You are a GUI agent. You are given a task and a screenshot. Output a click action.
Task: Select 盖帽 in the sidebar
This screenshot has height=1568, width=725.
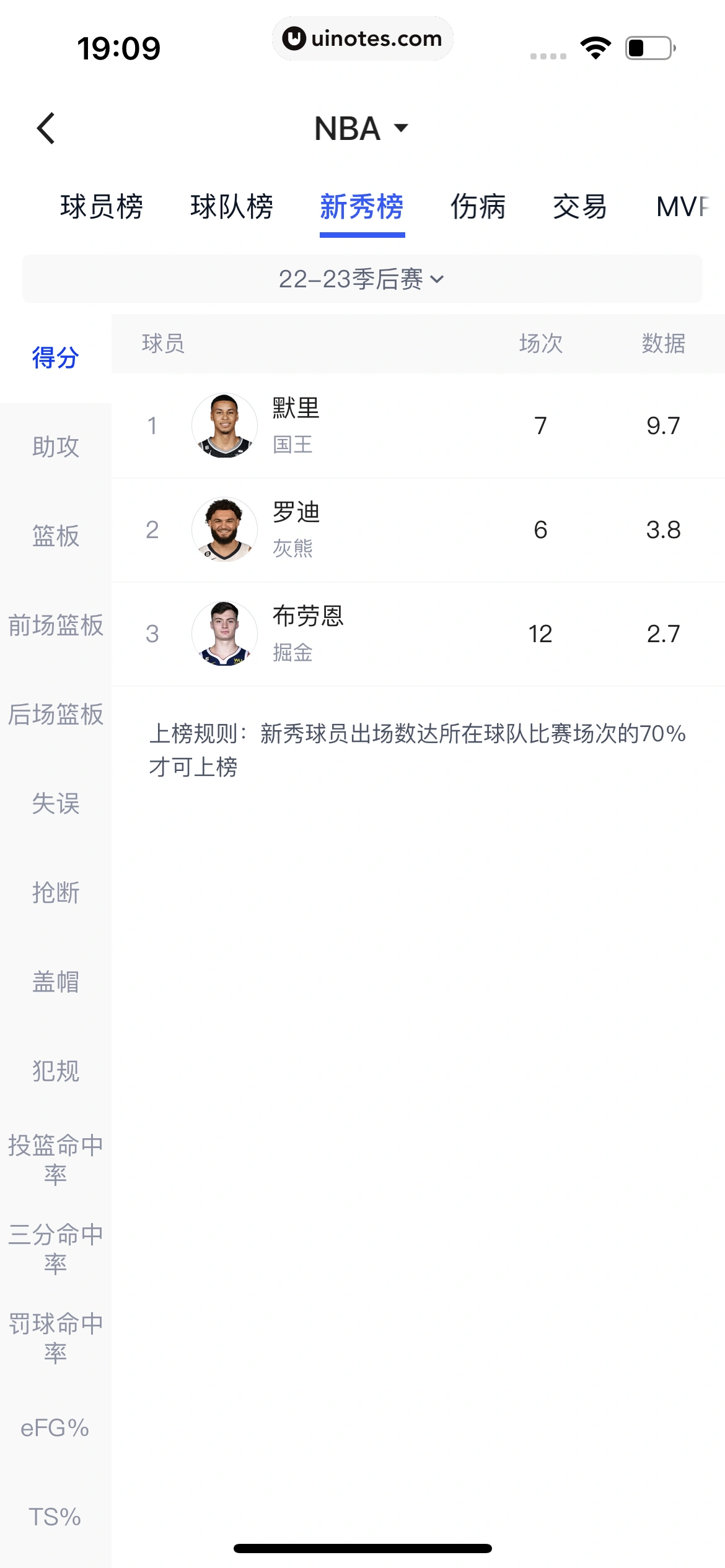[55, 983]
